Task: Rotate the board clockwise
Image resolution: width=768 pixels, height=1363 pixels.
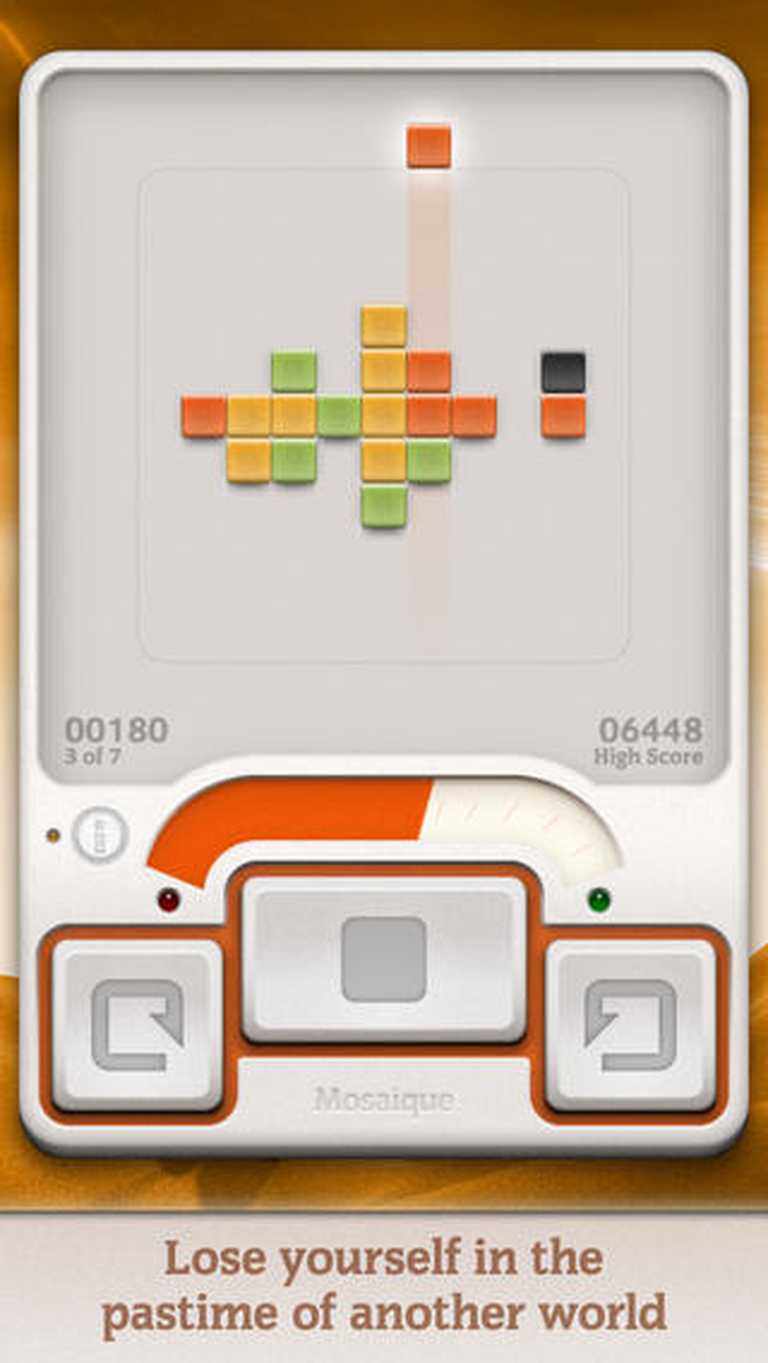Action: point(137,1024)
